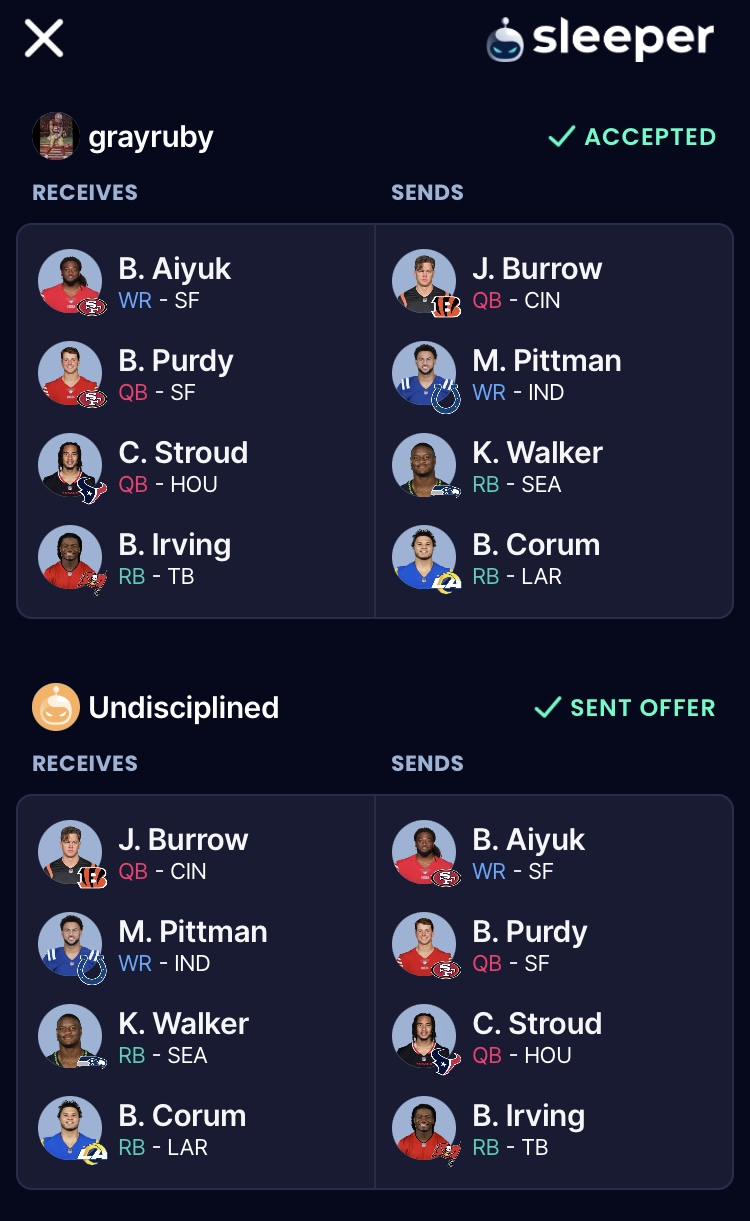
Task: View J. Burrow in Undisciplined's receives list
Action: click(x=182, y=853)
